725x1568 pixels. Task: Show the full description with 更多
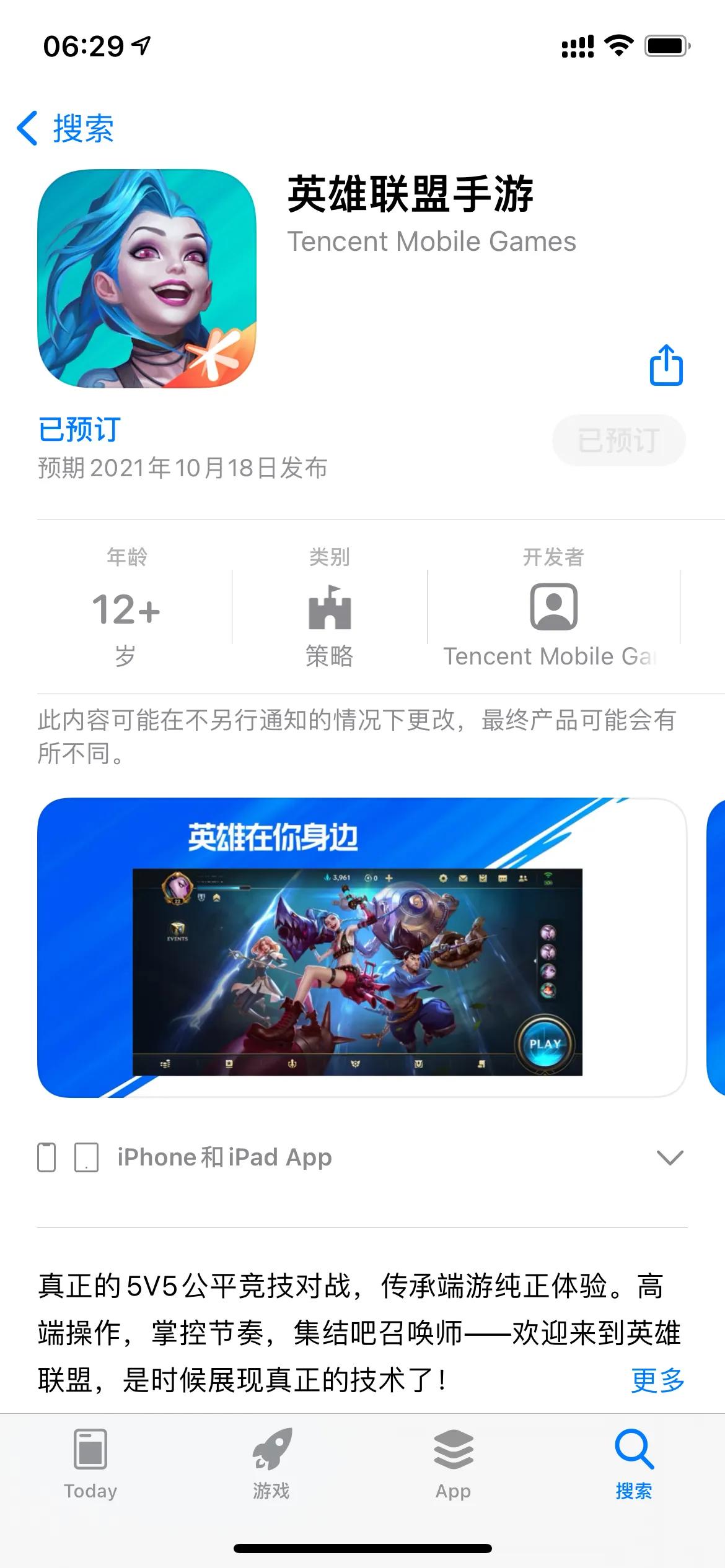point(657,1380)
